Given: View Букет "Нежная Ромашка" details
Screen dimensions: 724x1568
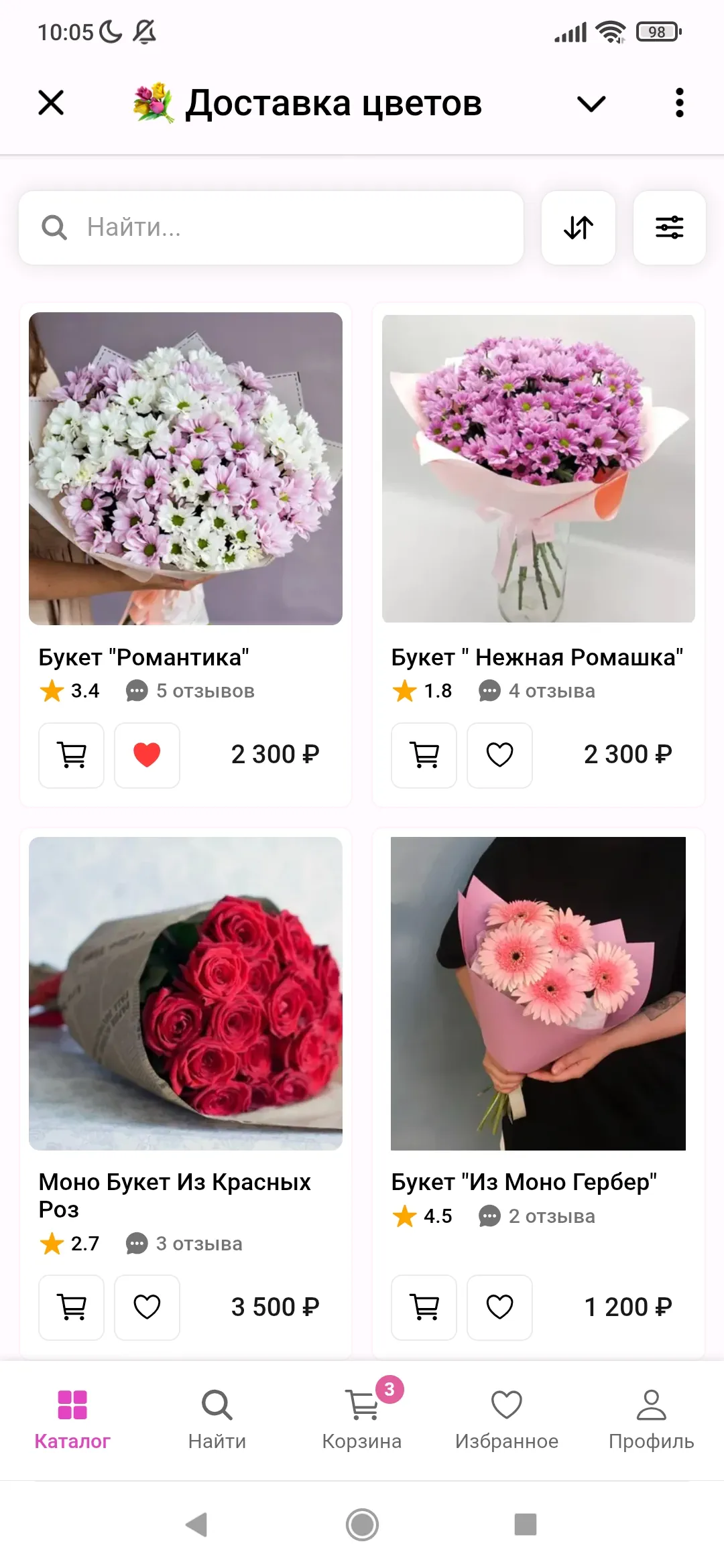Looking at the screenshot, I should tap(538, 469).
